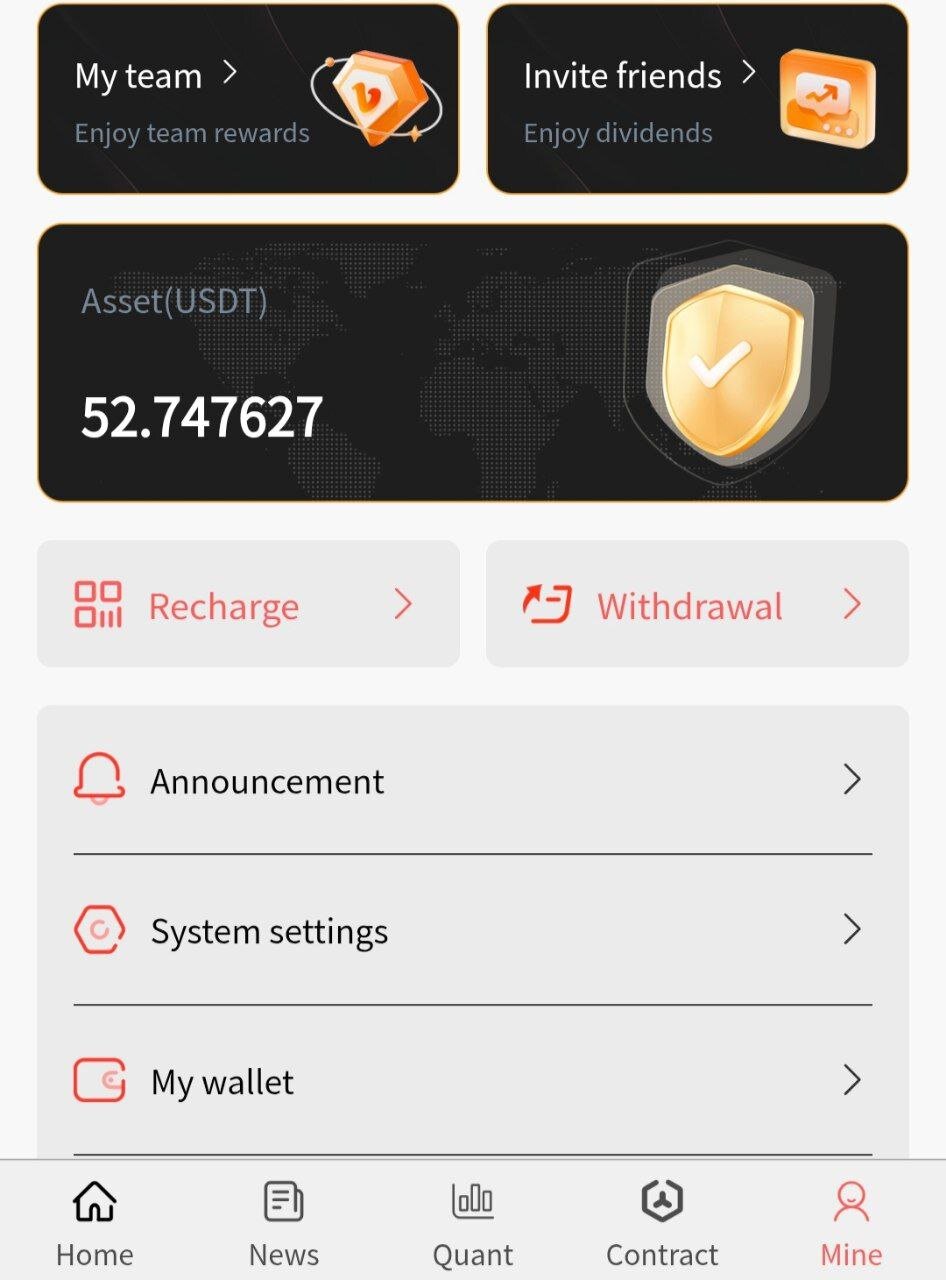This screenshot has height=1280, width=946.
Task: Open the Withdrawal page
Action: [697, 605]
